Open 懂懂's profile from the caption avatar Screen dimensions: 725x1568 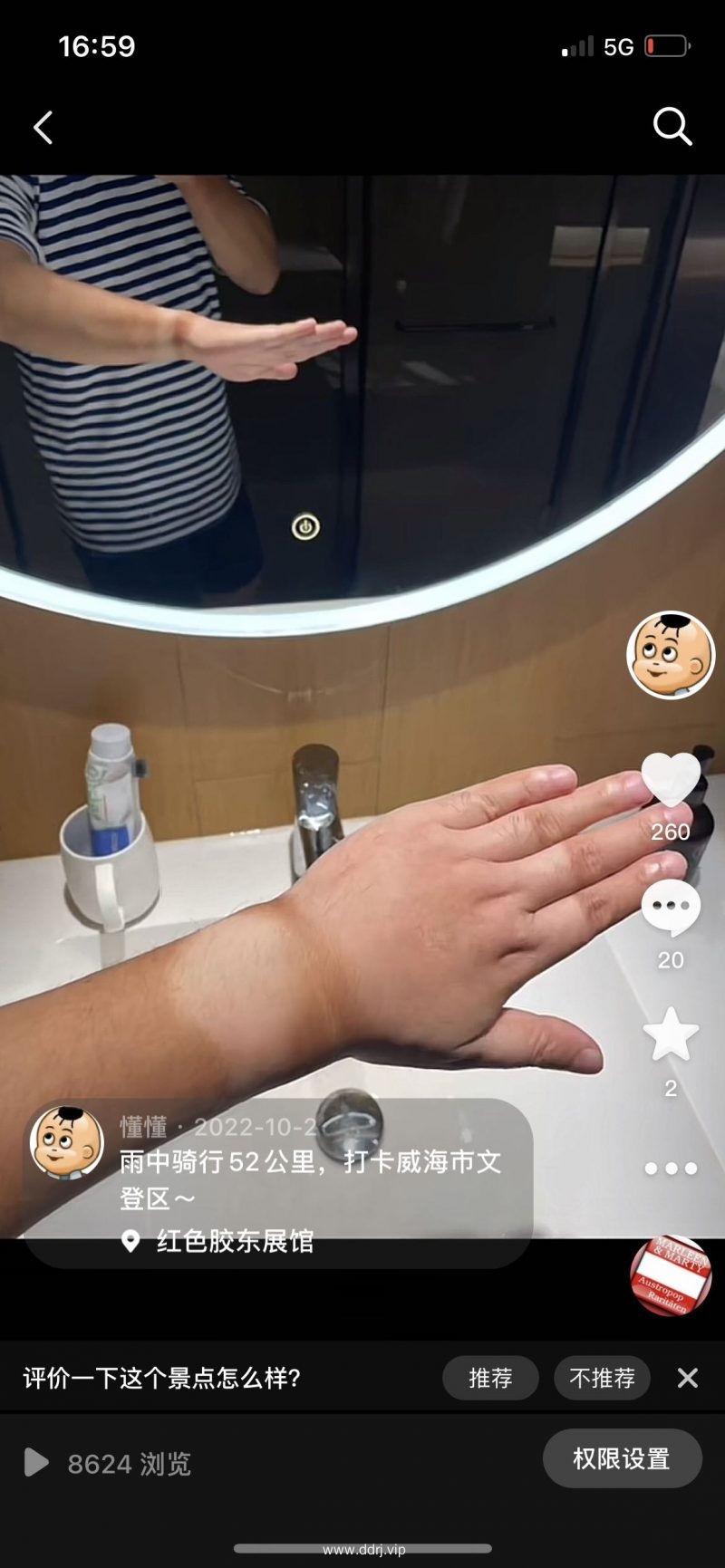[x=67, y=1143]
